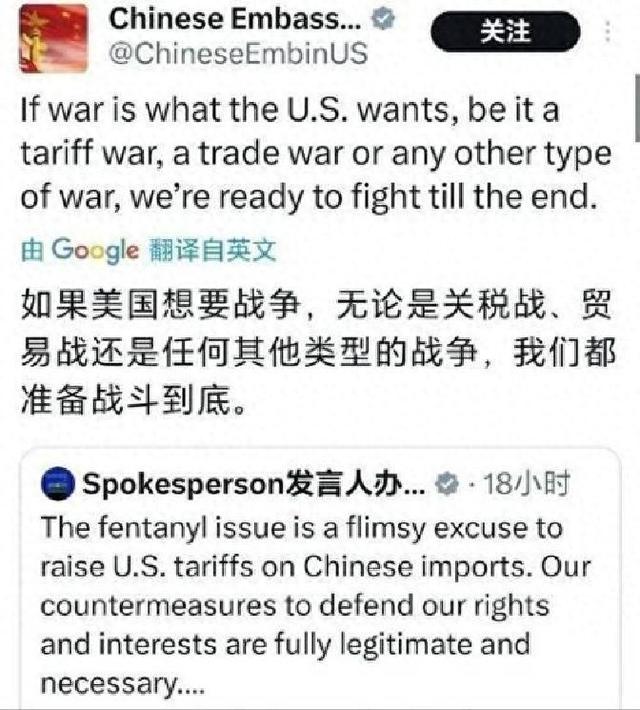This screenshot has width=640, height=710.
Task: Open Chinese Embassy profile avatar
Action: [53, 38]
